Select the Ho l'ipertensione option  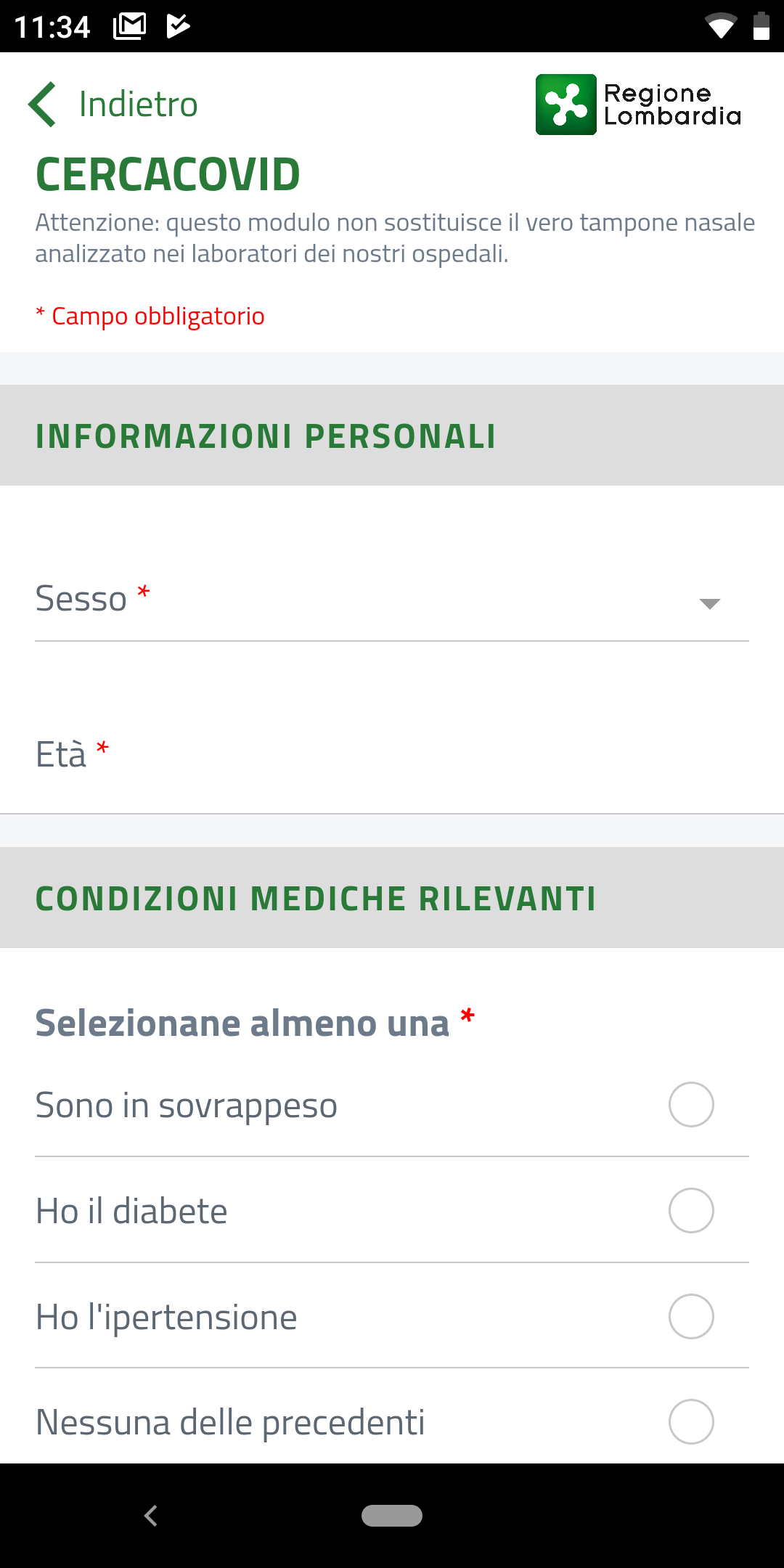pyautogui.click(x=392, y=1317)
